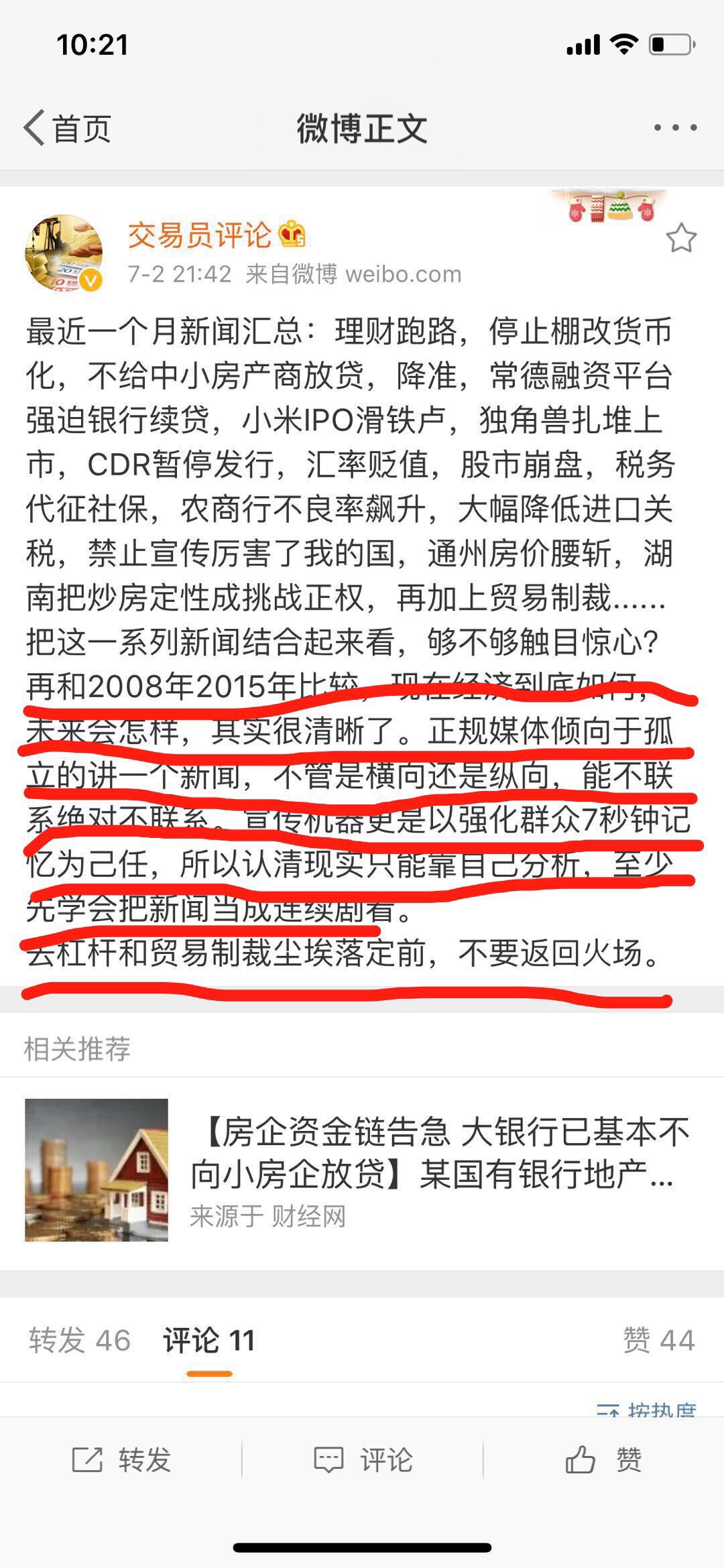Switch to the 转发 46 tab
This screenshot has width=724, height=1568.
click(x=79, y=1340)
